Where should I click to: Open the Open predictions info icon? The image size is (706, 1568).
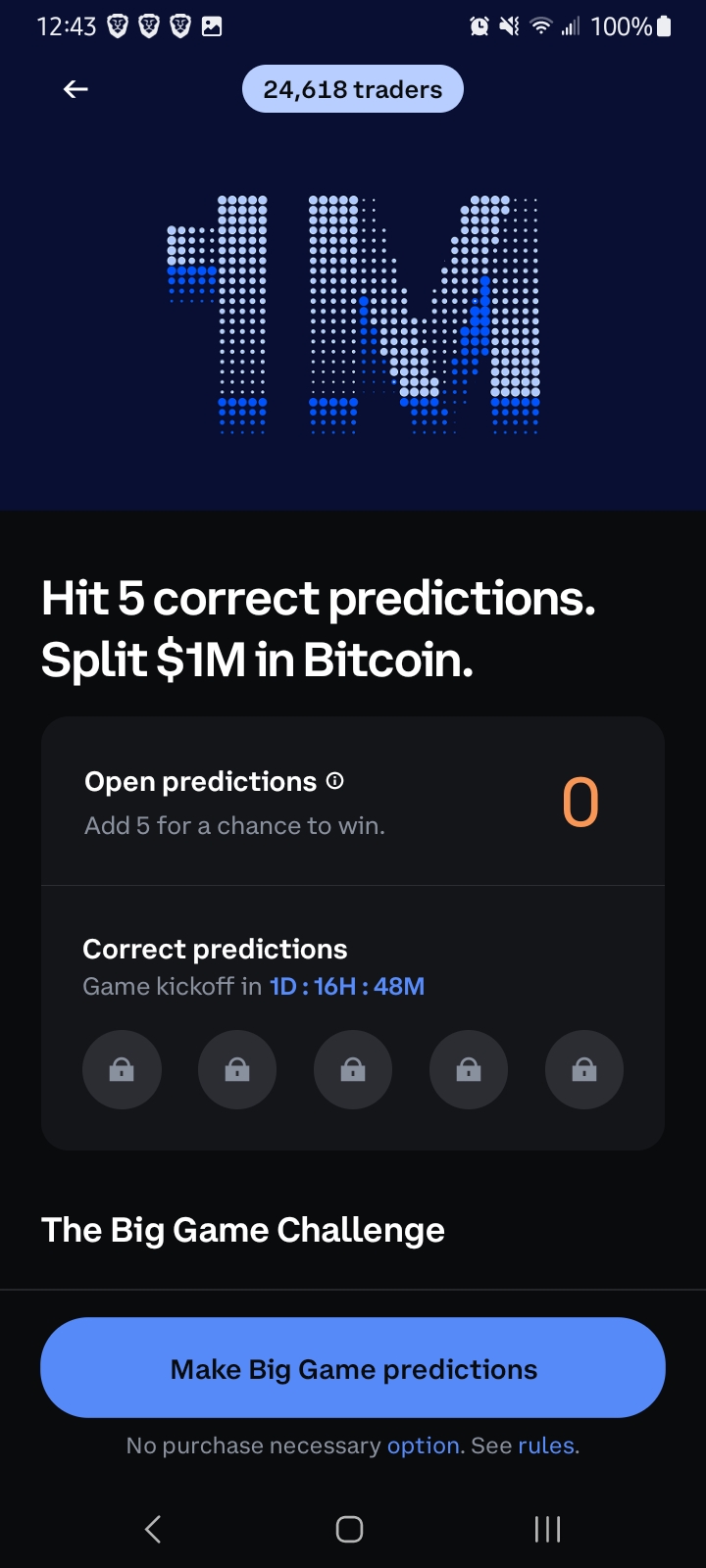tap(335, 781)
